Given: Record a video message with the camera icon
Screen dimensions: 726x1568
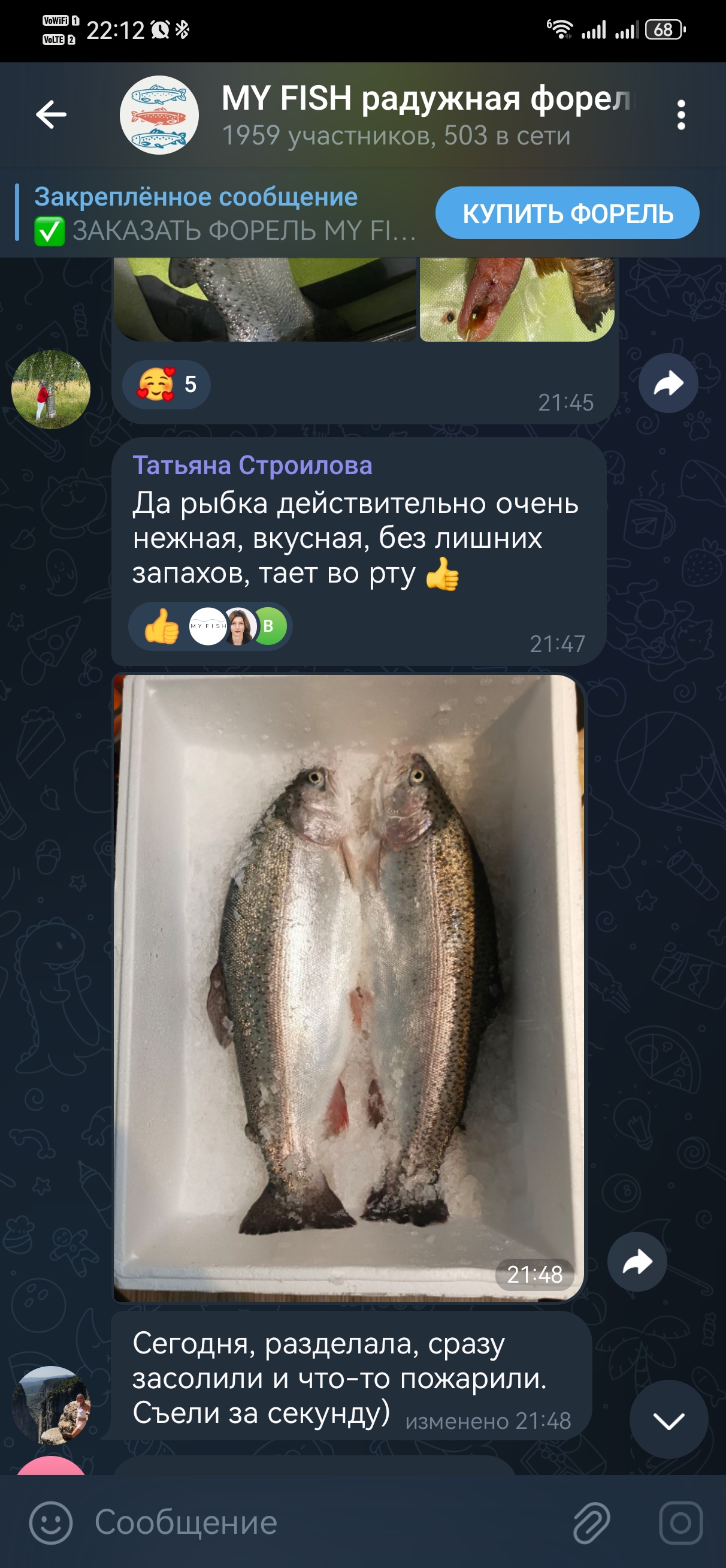Looking at the screenshot, I should tap(680, 1522).
